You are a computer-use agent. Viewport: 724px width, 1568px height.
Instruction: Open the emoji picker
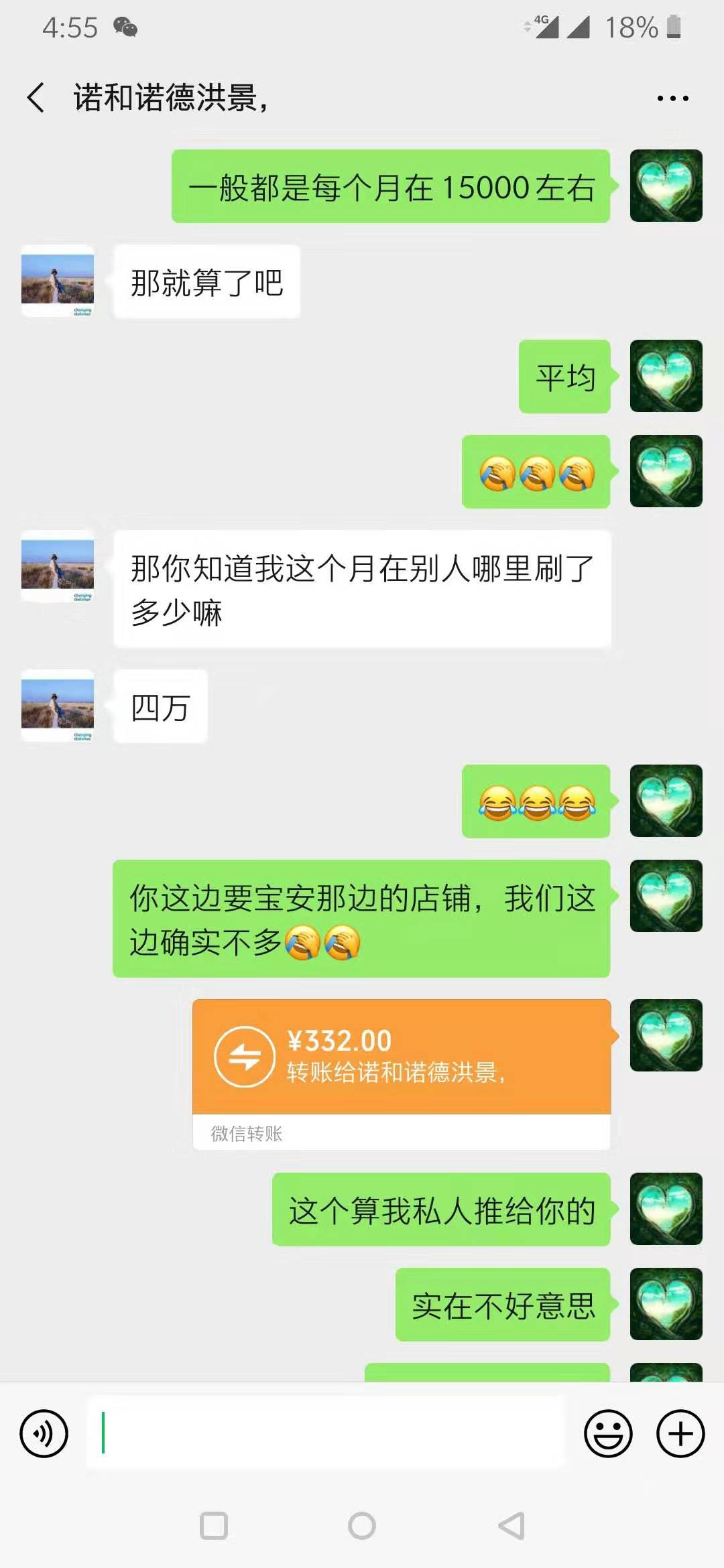point(608,1434)
